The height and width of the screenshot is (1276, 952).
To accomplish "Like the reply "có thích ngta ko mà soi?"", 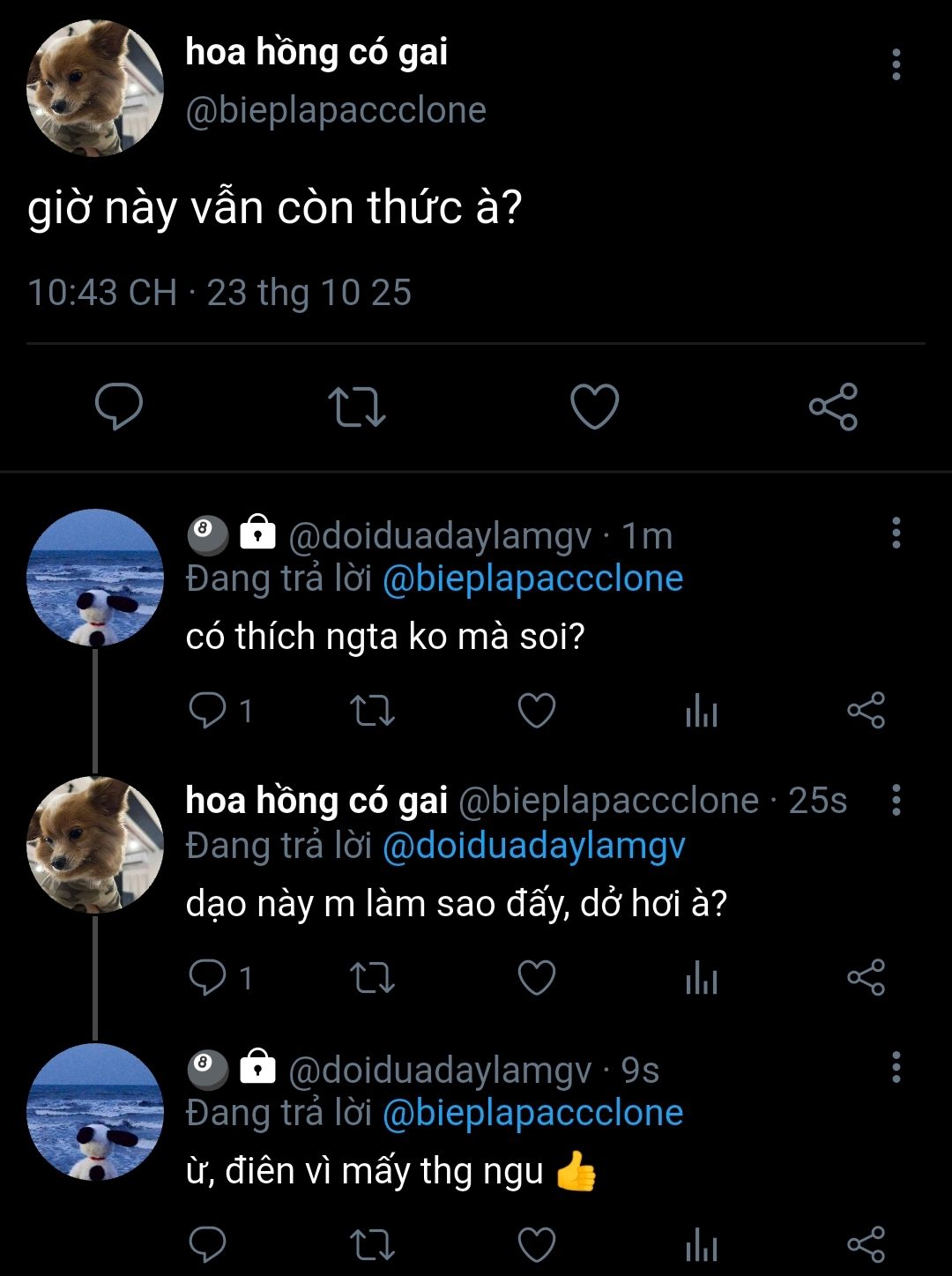I will pos(536,711).
